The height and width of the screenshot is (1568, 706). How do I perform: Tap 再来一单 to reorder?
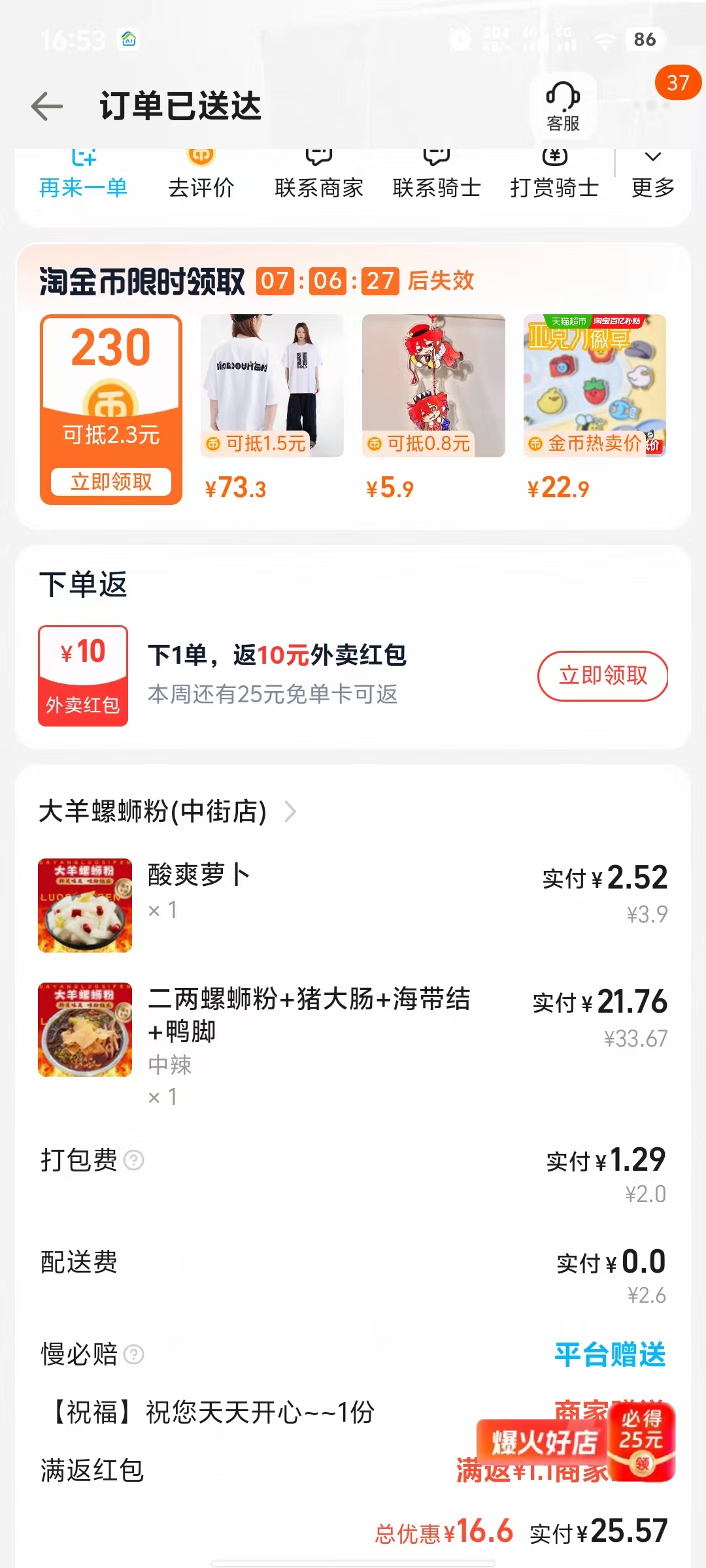[x=83, y=176]
